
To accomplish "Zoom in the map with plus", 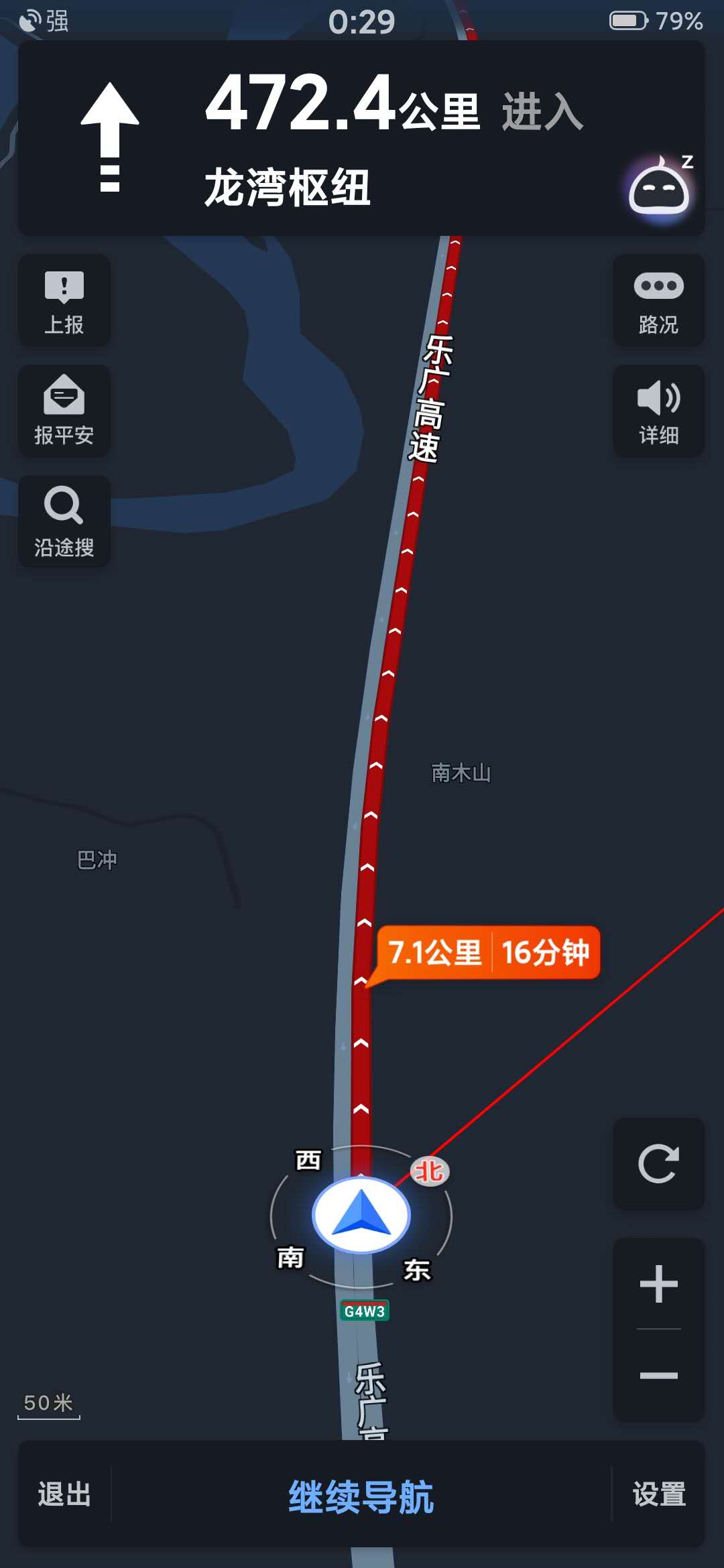I will click(659, 1284).
